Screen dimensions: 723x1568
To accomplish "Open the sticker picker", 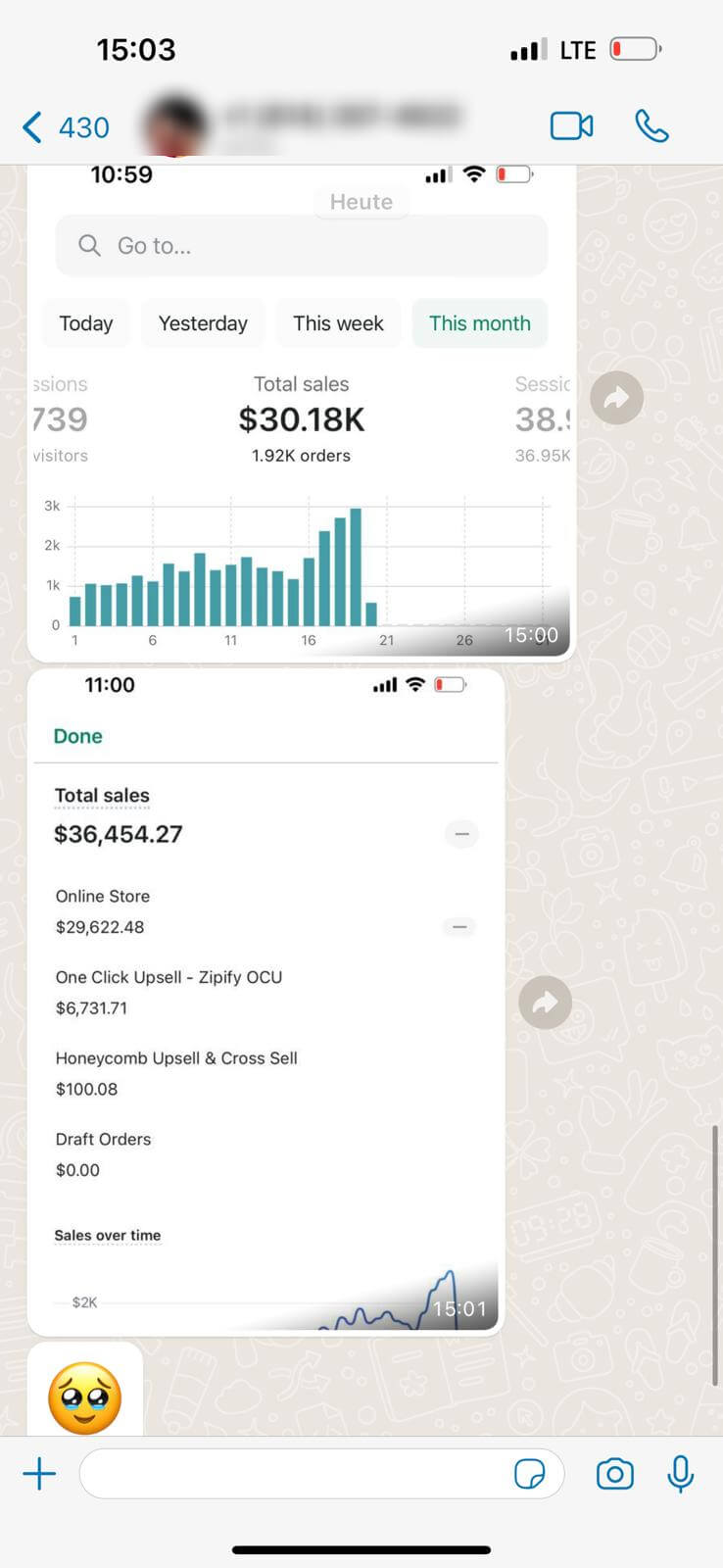I will click(530, 1474).
